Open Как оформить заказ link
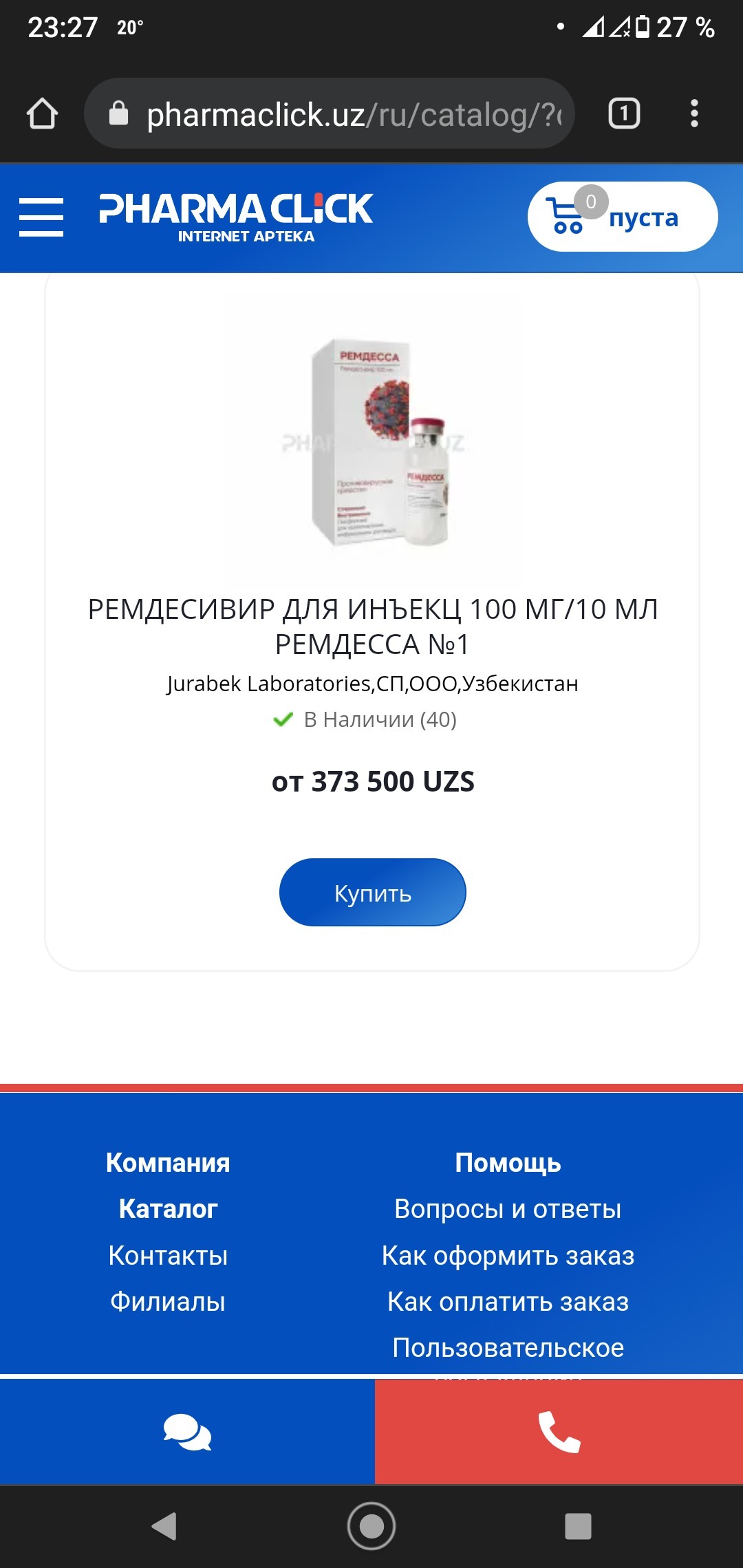Viewport: 743px width, 1568px height. (x=508, y=1256)
